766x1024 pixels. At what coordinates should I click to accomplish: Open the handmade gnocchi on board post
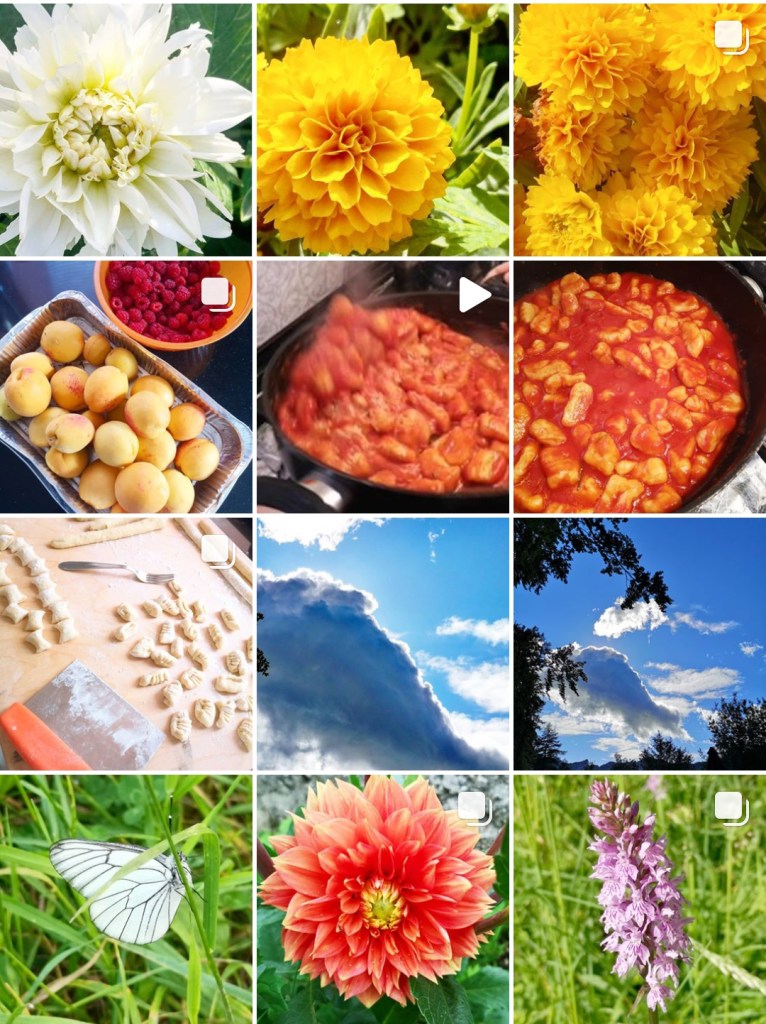126,643
